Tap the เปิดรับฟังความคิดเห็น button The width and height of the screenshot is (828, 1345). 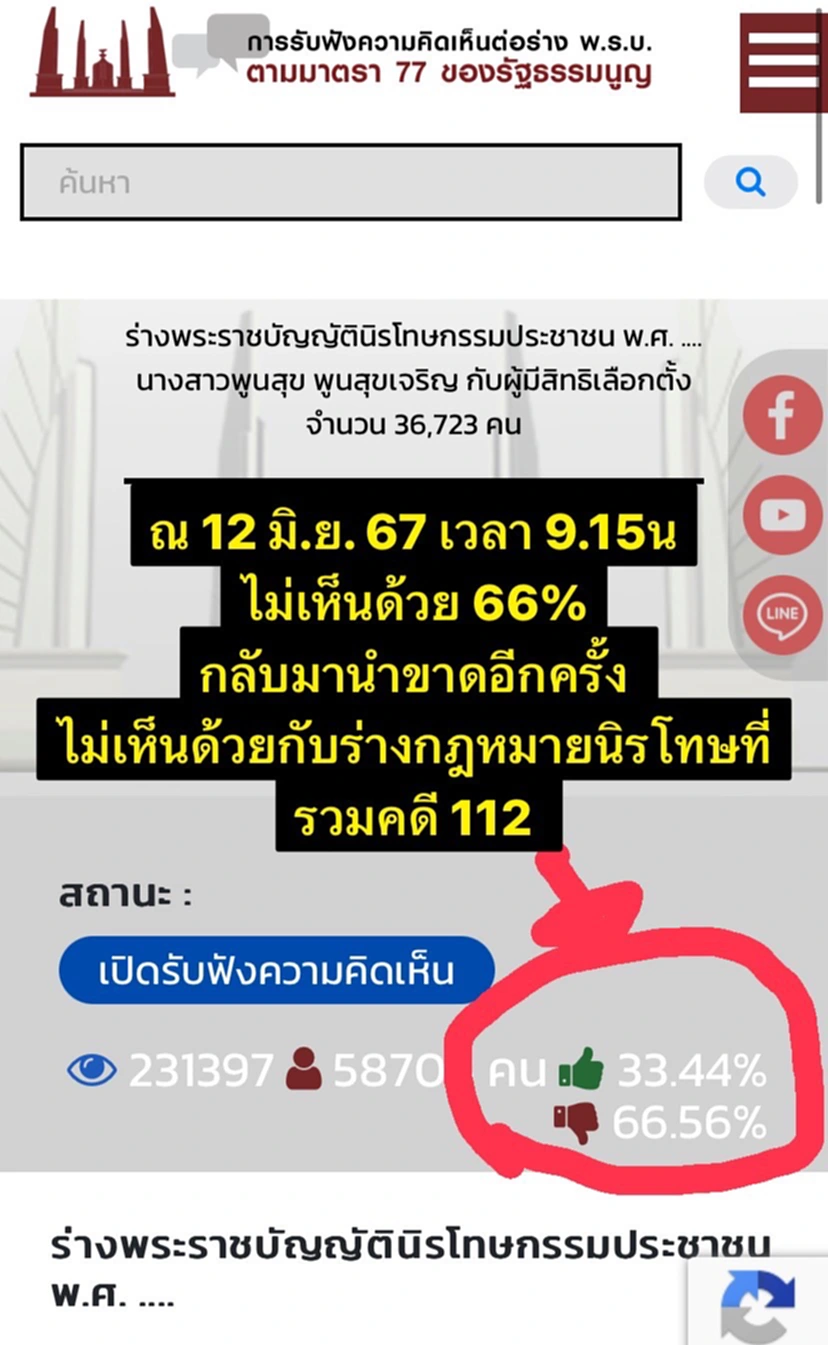(x=277, y=970)
